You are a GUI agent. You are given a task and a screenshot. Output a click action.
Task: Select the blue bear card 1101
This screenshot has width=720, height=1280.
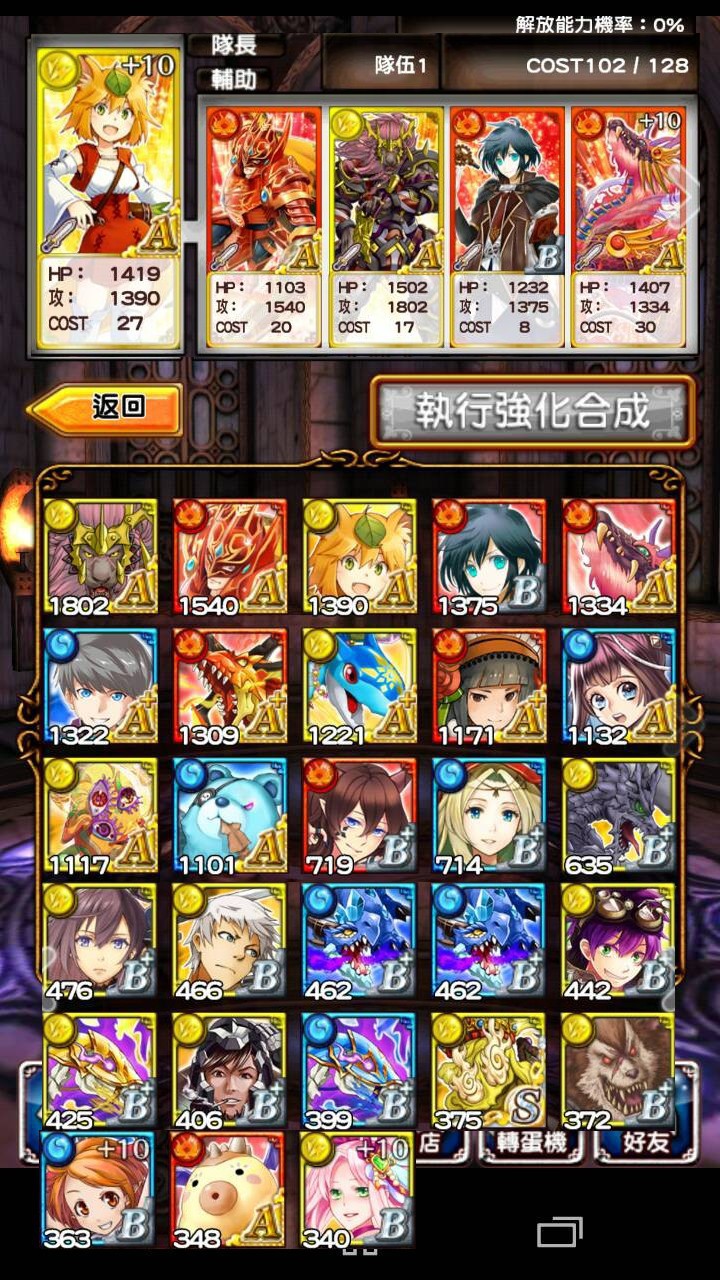pyautogui.click(x=229, y=816)
